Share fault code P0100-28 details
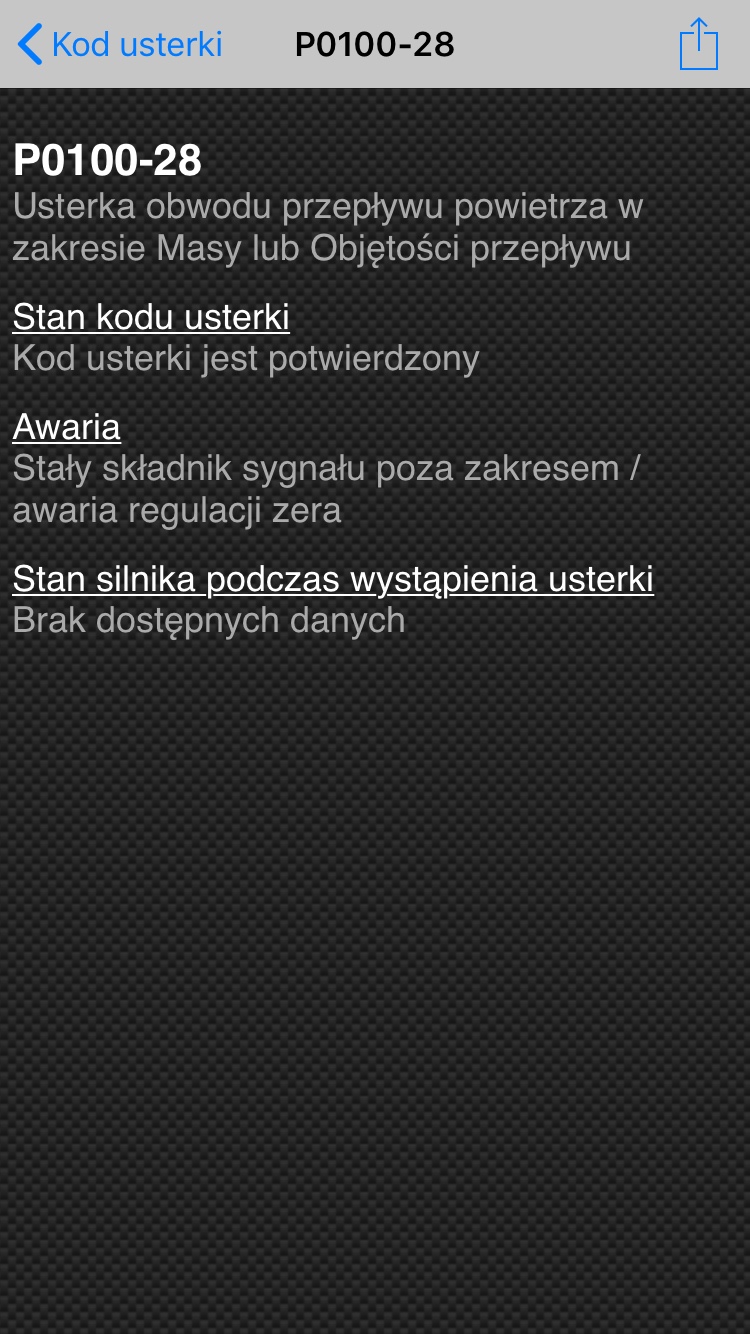 coord(698,45)
